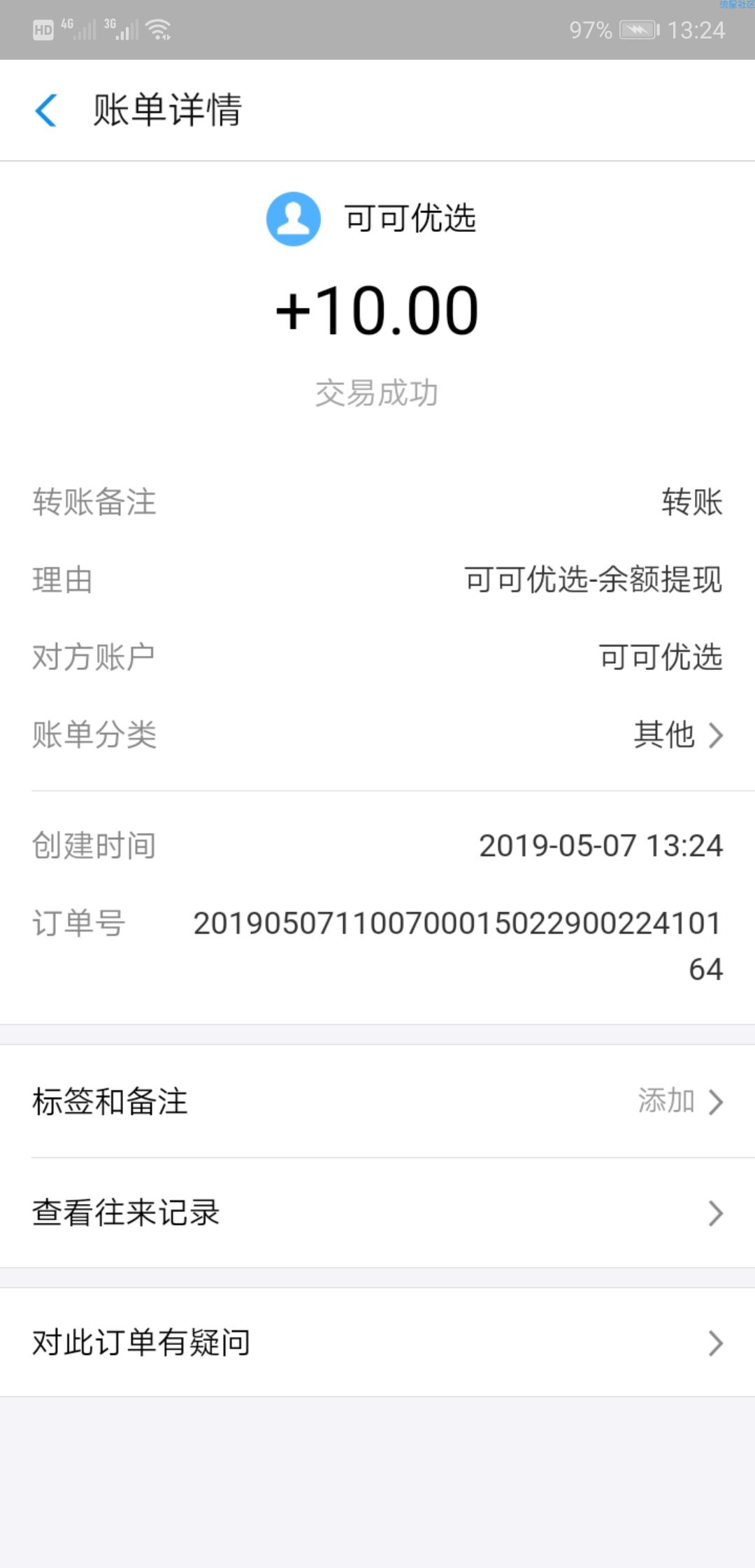Go back from the 账单详情 page
755x1568 pixels.
pyautogui.click(x=46, y=110)
